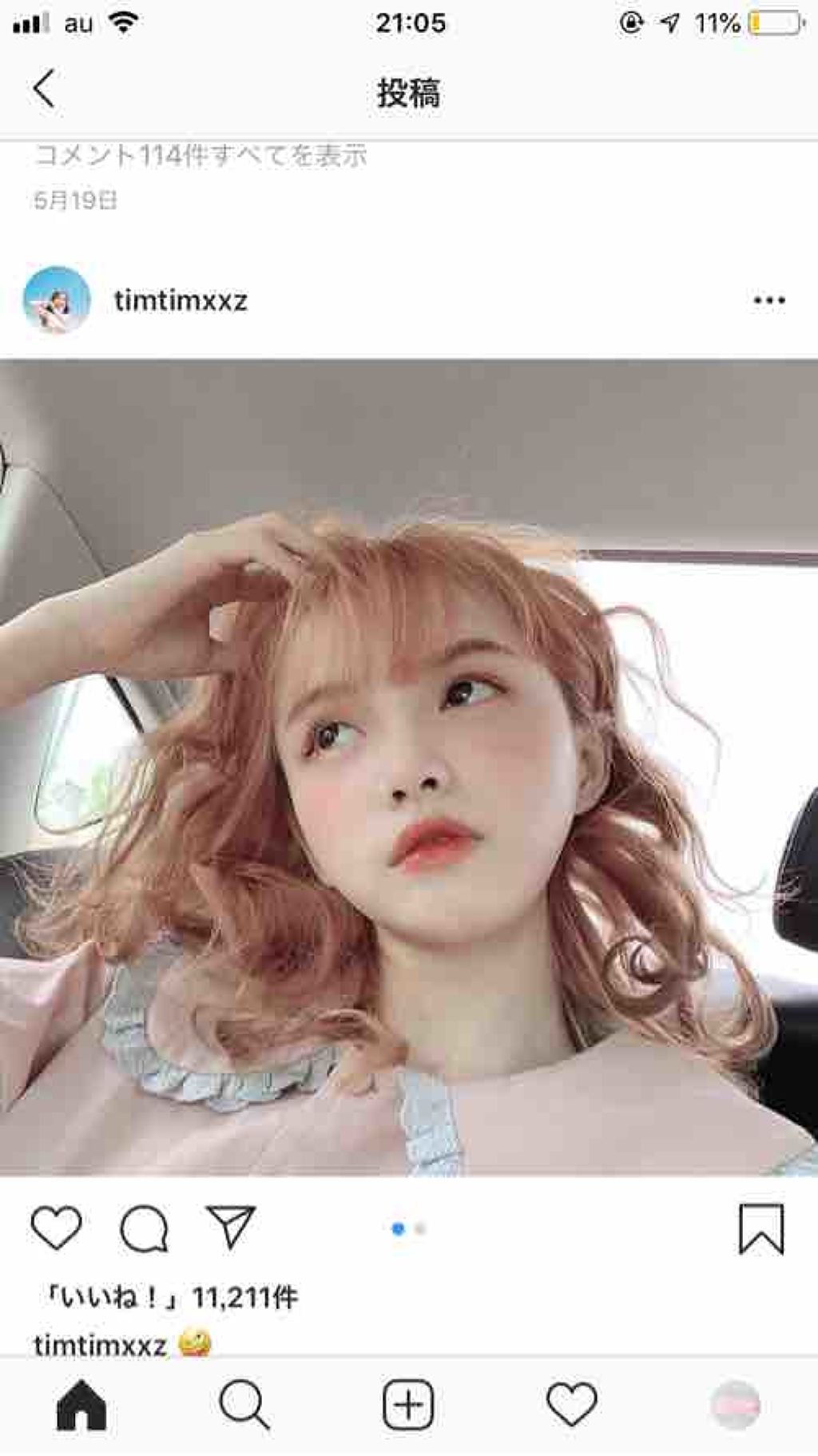Share the post via paper plane icon

point(231,1227)
